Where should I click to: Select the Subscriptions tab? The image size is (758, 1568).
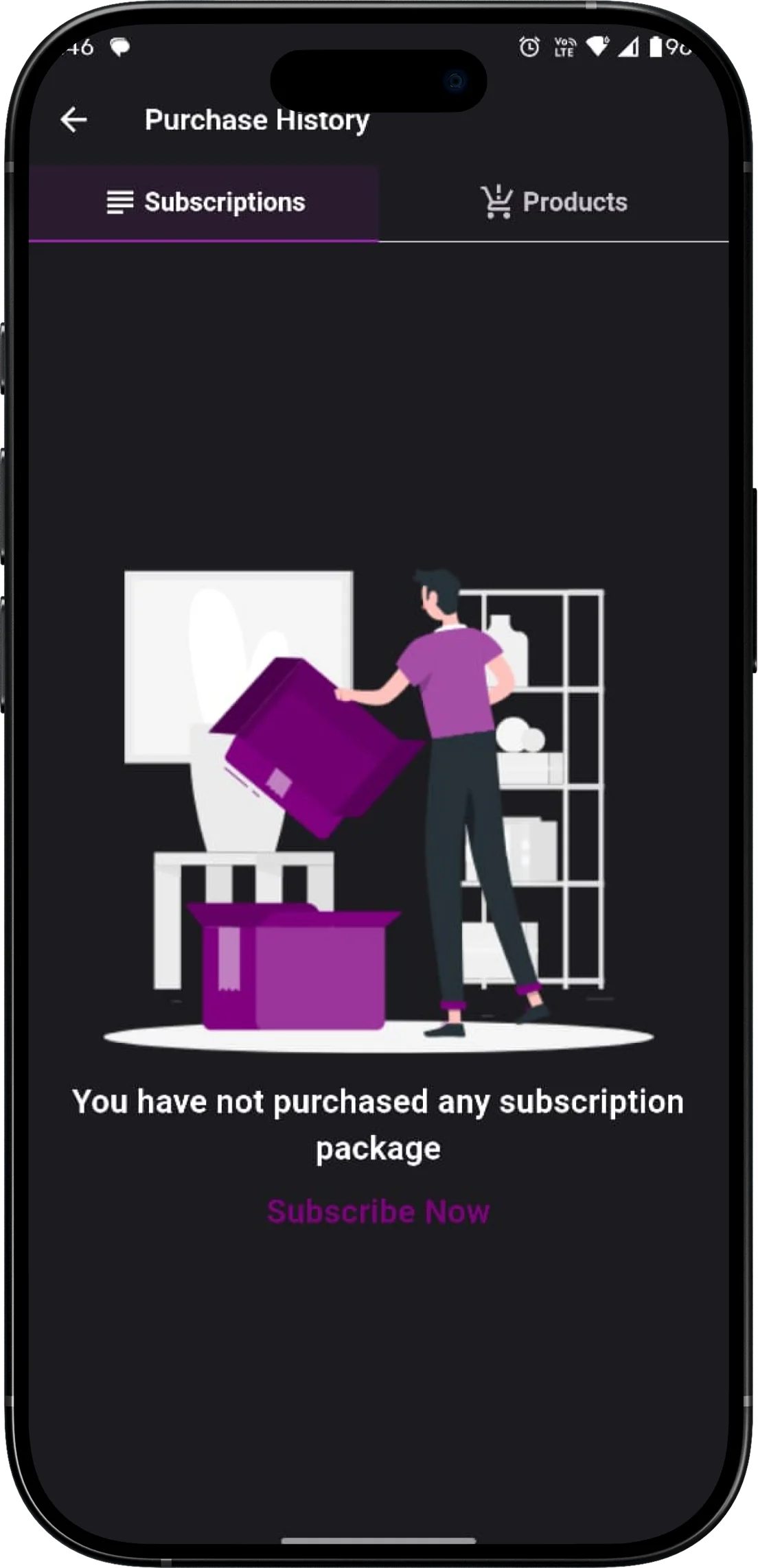click(205, 202)
